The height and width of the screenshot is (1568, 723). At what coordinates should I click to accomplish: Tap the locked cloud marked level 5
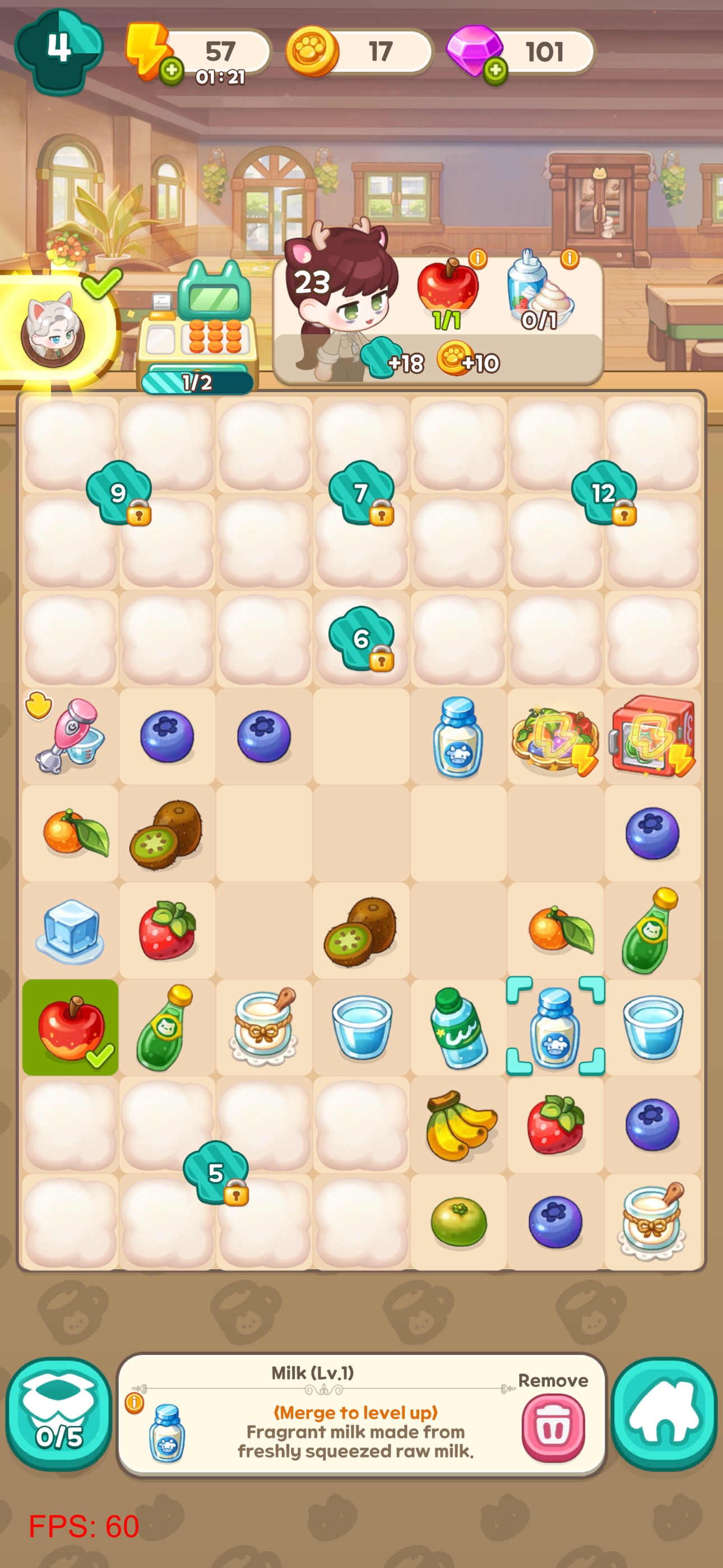216,1173
